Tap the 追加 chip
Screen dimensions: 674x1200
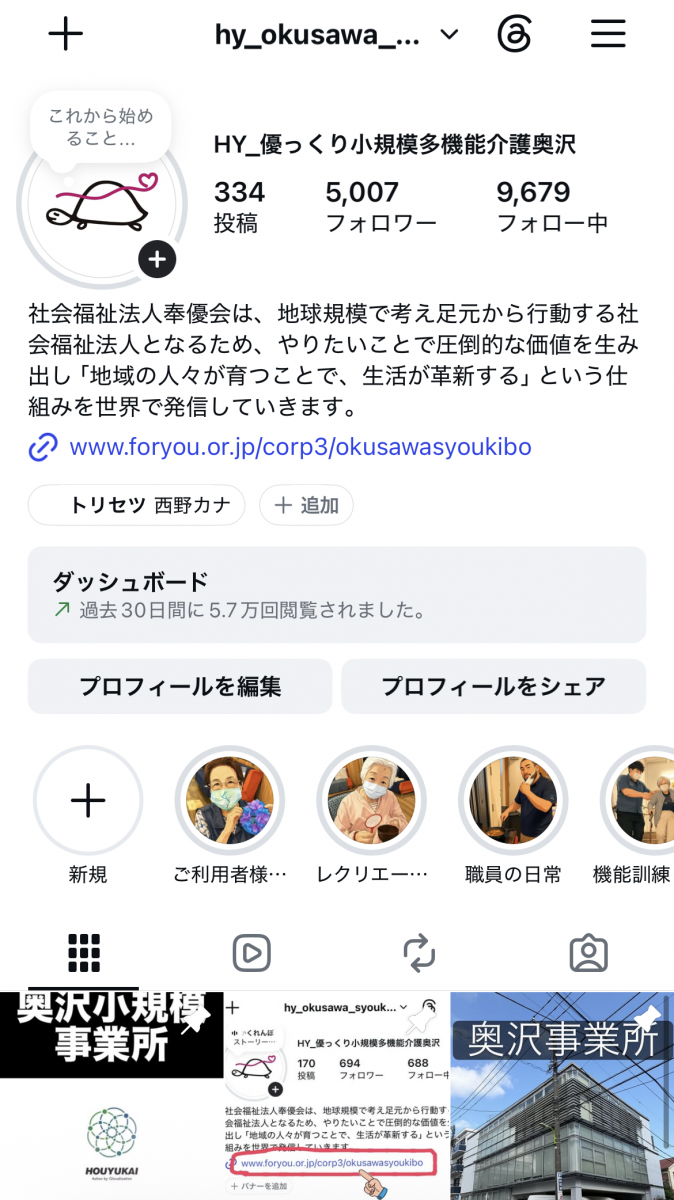(x=306, y=505)
